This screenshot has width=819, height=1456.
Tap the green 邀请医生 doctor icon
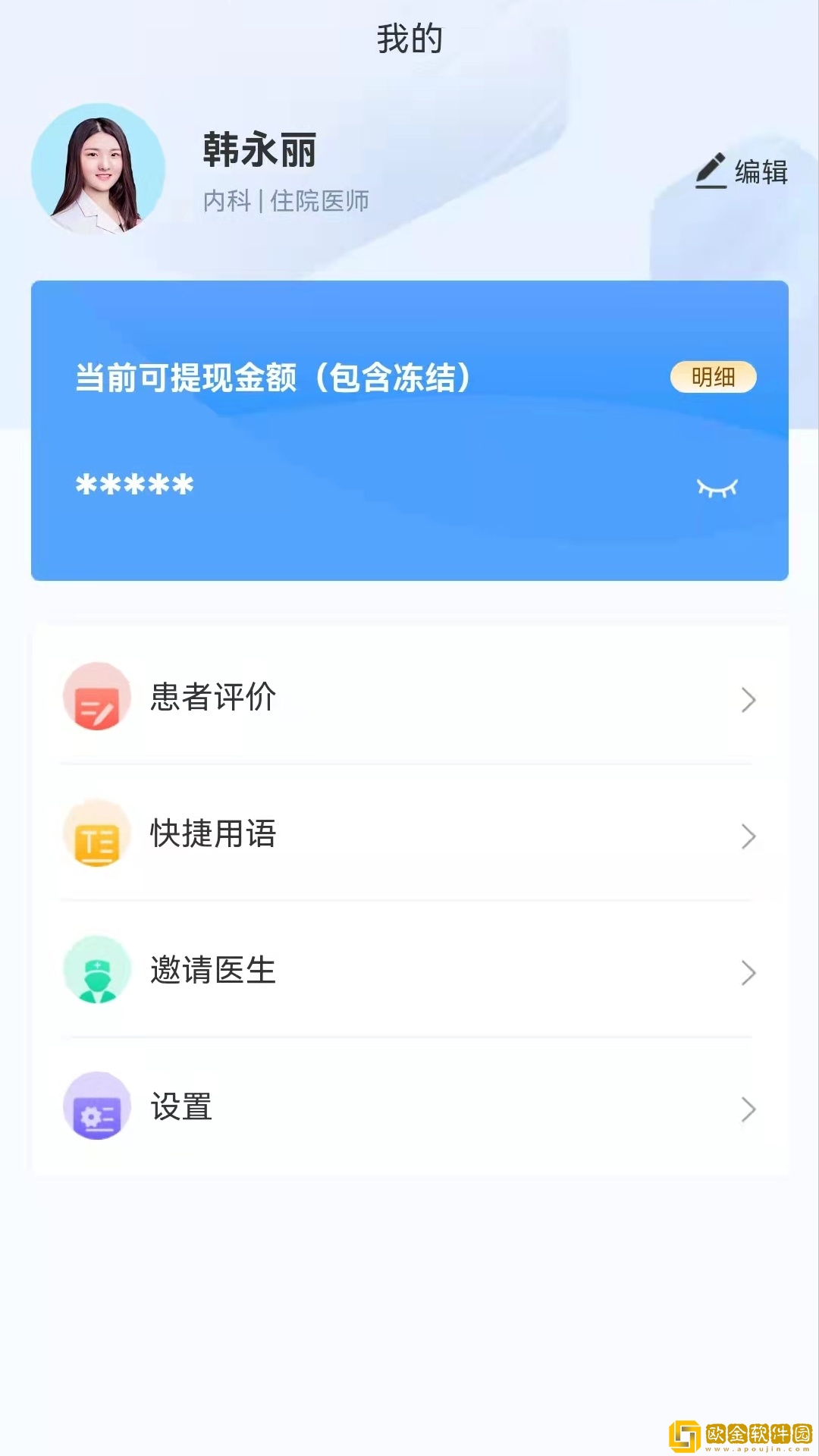point(96,971)
